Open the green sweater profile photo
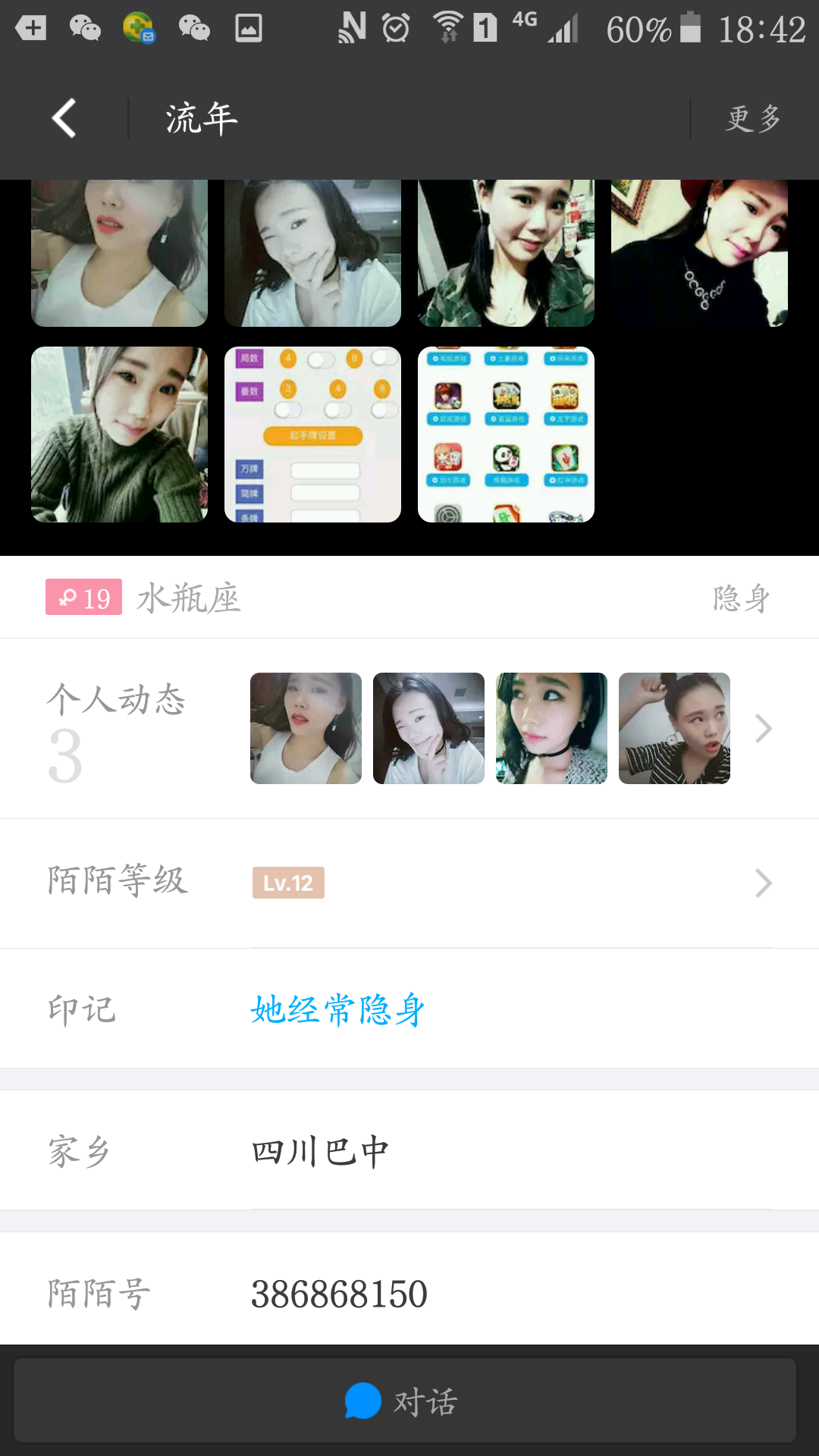Image resolution: width=819 pixels, height=1456 pixels. point(119,435)
